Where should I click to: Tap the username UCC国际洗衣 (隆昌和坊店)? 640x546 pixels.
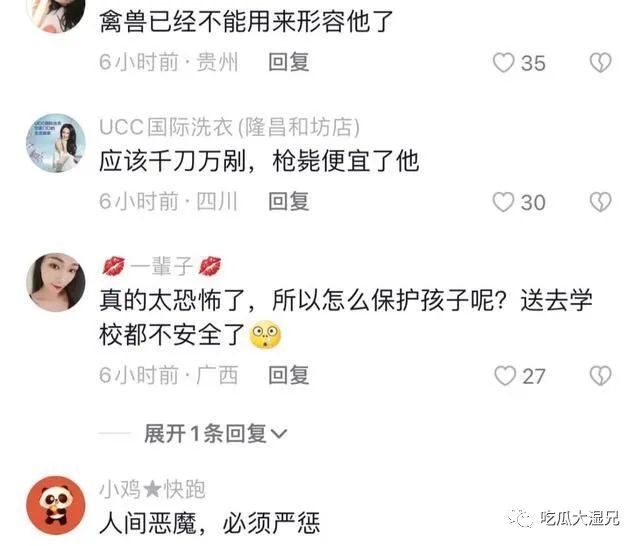pos(229,128)
